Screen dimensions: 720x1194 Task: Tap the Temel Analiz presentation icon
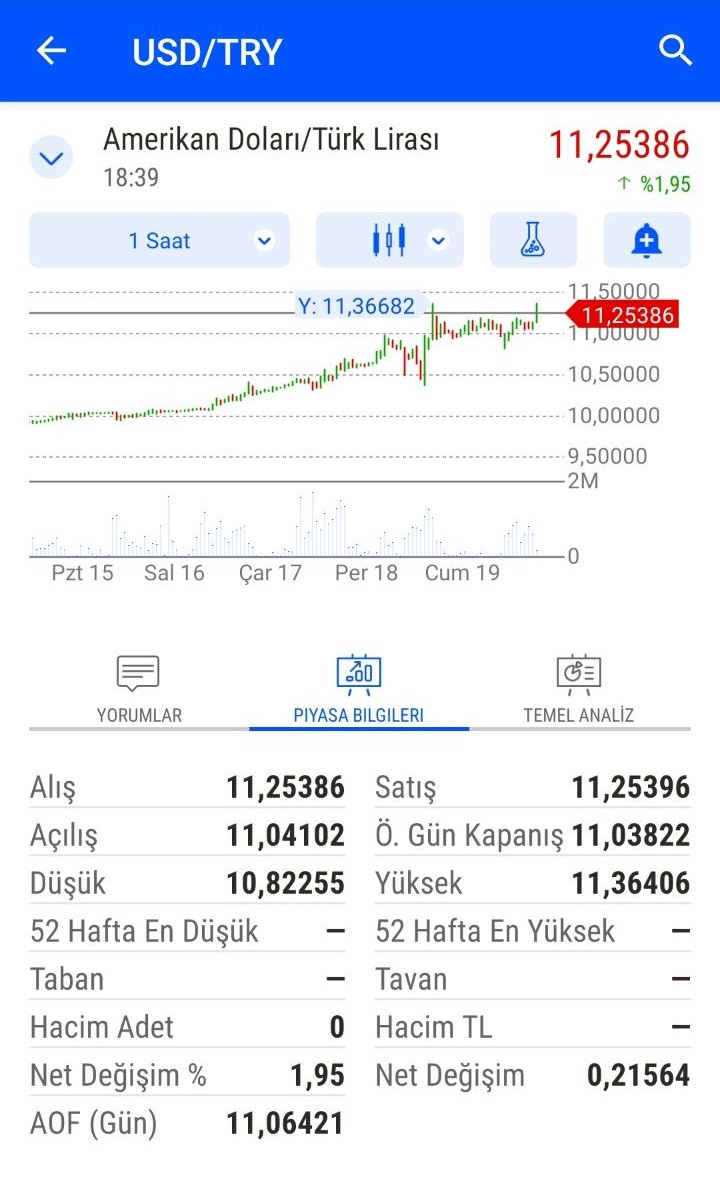click(x=577, y=672)
